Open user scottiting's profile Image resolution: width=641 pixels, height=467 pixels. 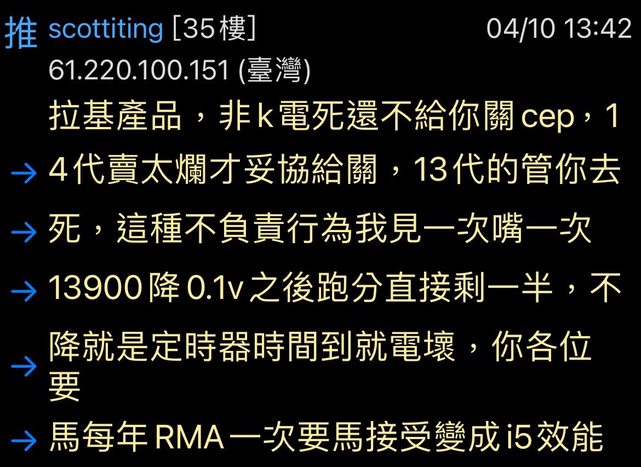pos(106,29)
